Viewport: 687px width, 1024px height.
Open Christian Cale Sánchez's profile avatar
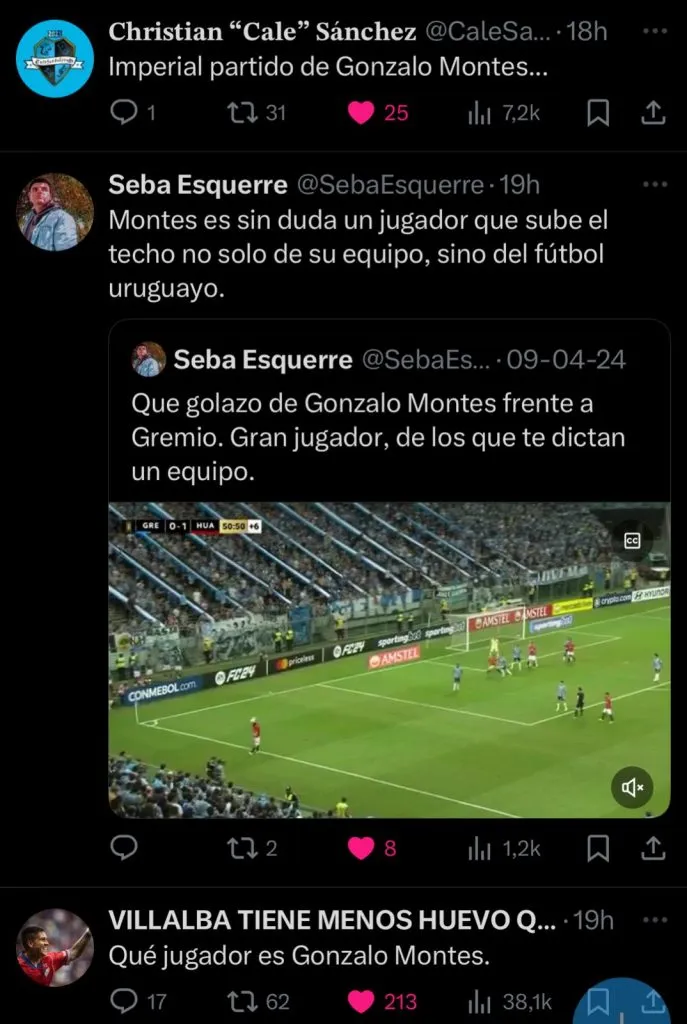(x=55, y=59)
